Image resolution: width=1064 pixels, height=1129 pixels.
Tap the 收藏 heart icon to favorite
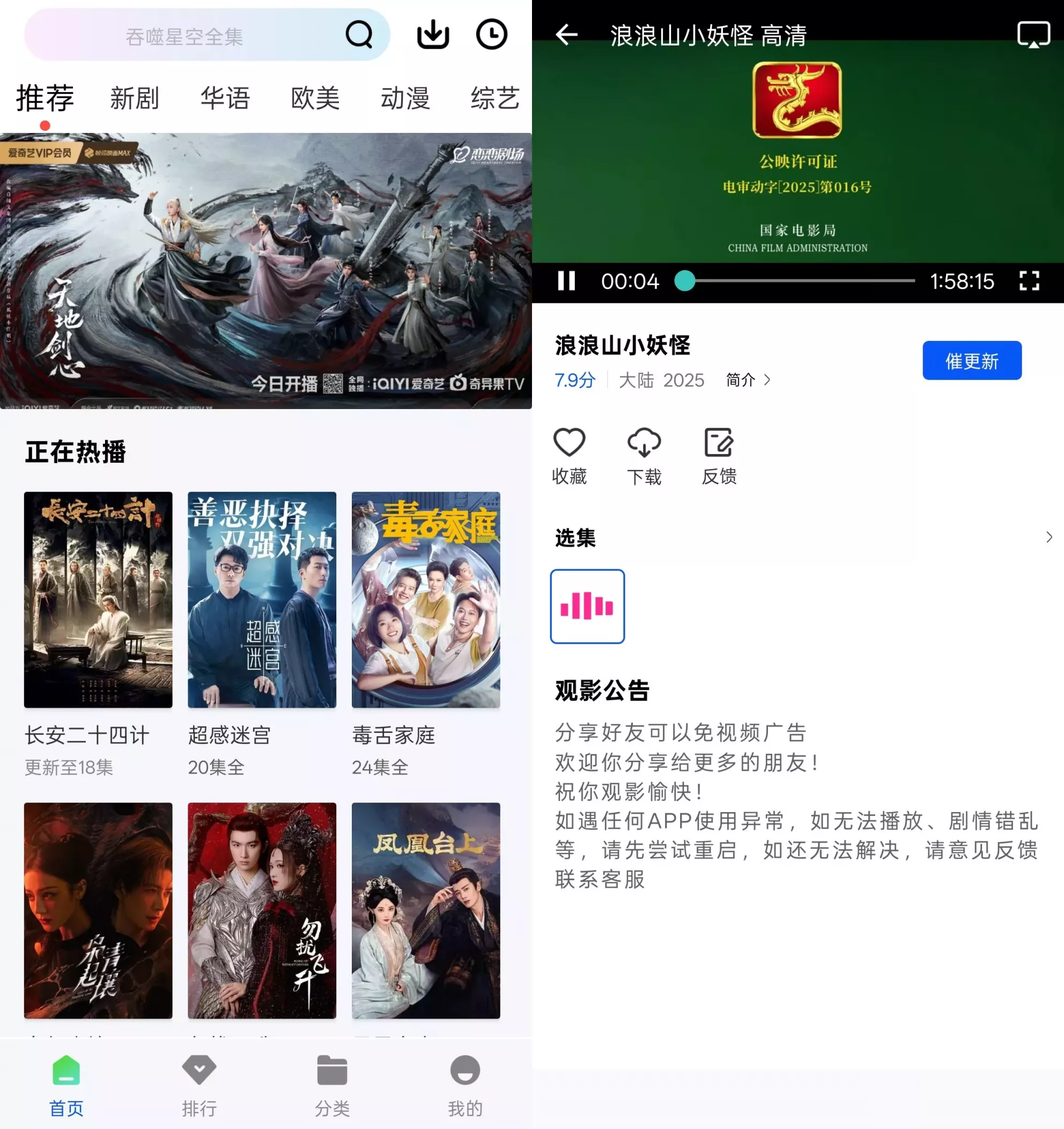point(569,442)
